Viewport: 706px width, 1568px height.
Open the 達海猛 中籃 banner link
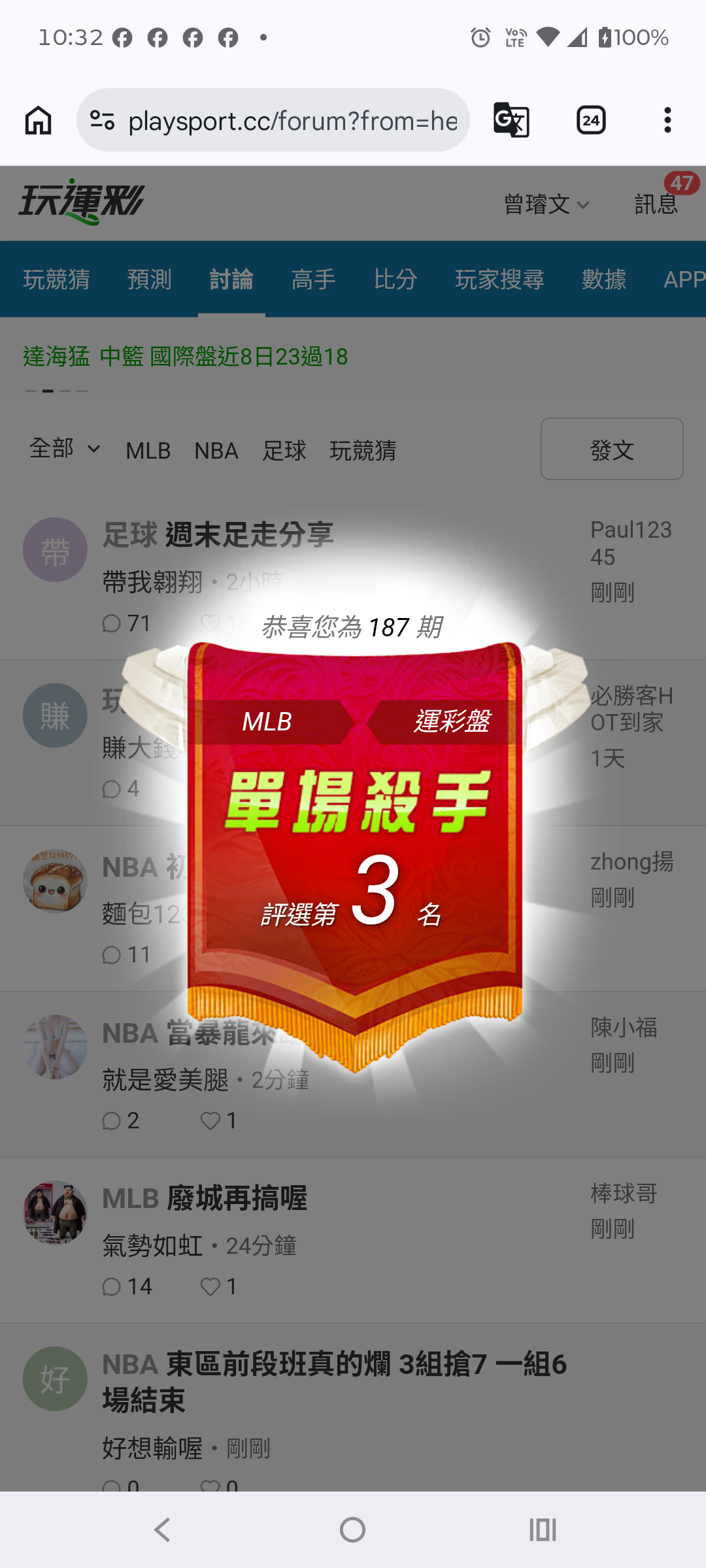186,357
